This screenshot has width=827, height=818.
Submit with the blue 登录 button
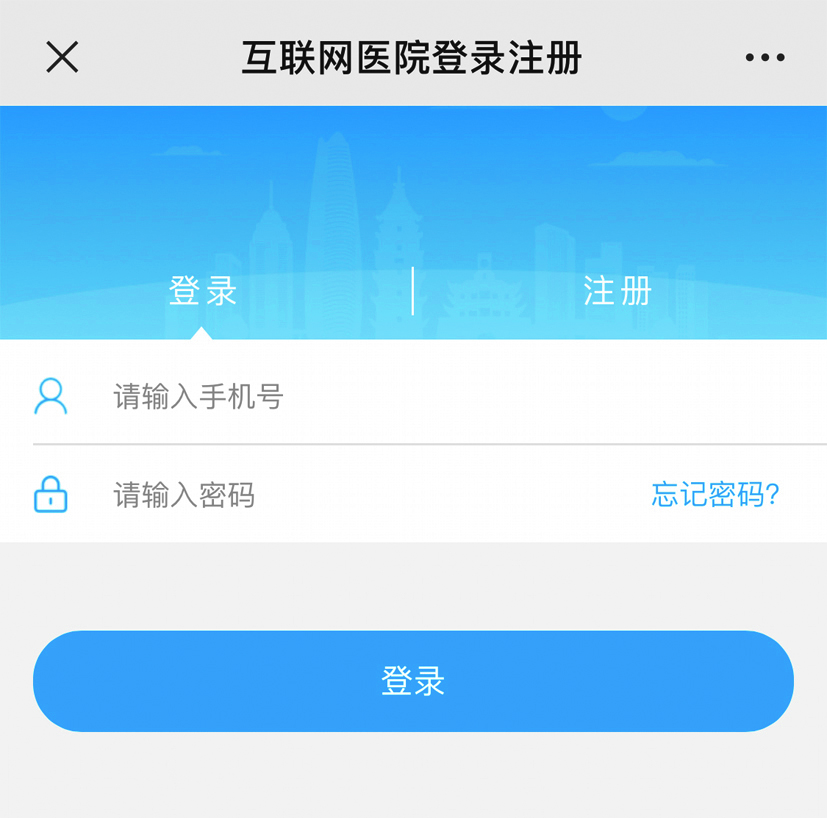click(x=413, y=681)
